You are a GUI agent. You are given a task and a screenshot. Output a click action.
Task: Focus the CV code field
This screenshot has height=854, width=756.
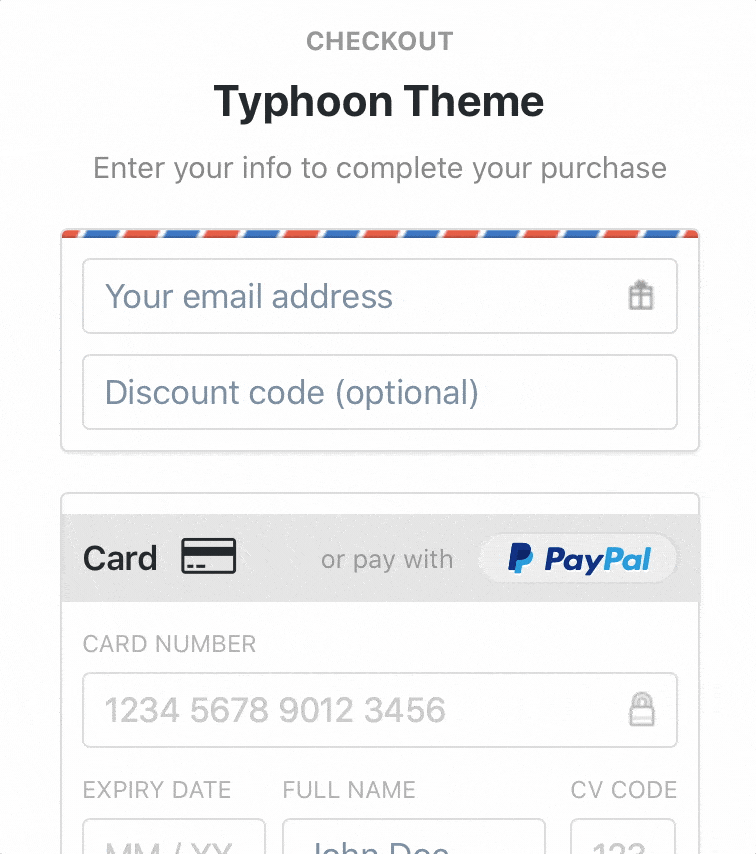pyautogui.click(x=623, y=838)
